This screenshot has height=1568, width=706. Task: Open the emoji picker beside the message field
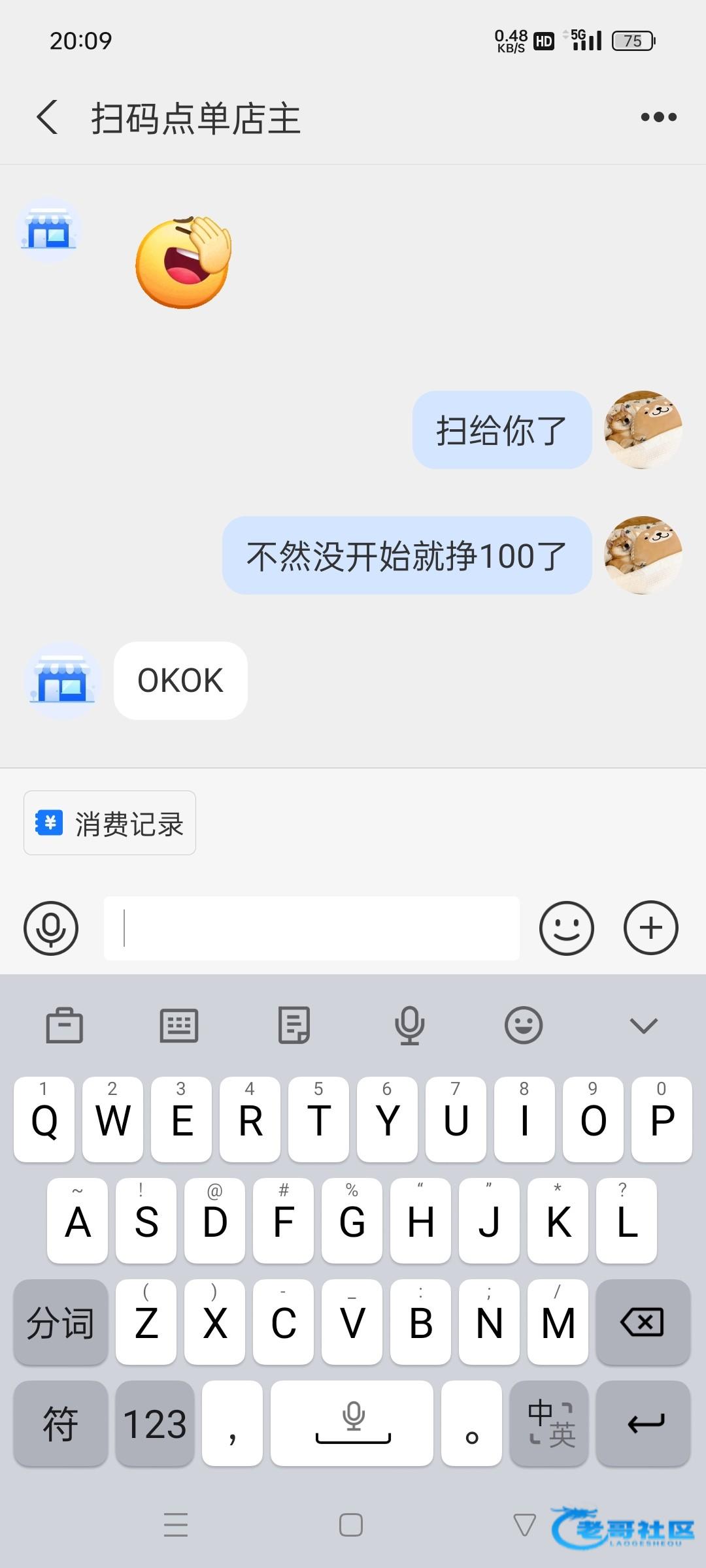tap(566, 928)
